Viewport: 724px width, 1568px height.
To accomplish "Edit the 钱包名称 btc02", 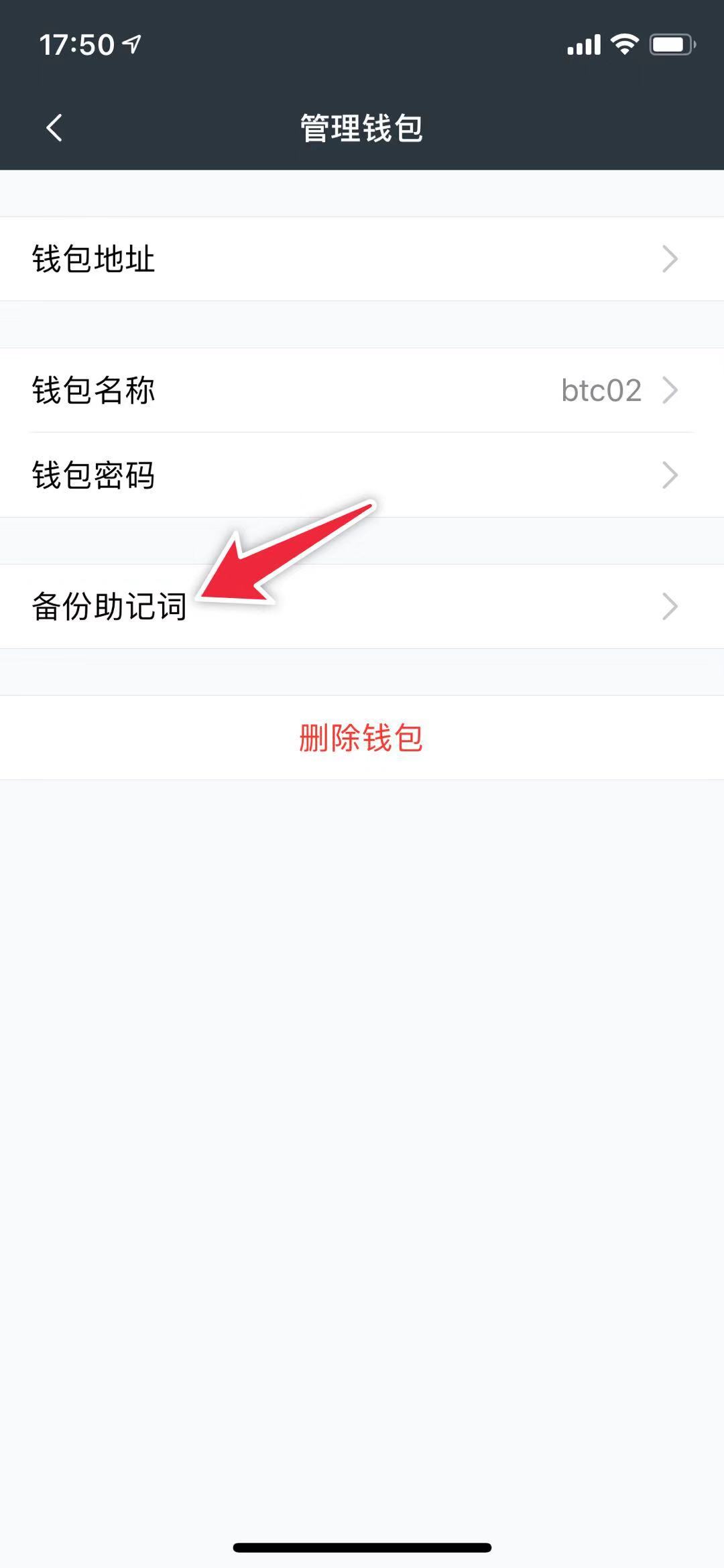I will (362, 390).
